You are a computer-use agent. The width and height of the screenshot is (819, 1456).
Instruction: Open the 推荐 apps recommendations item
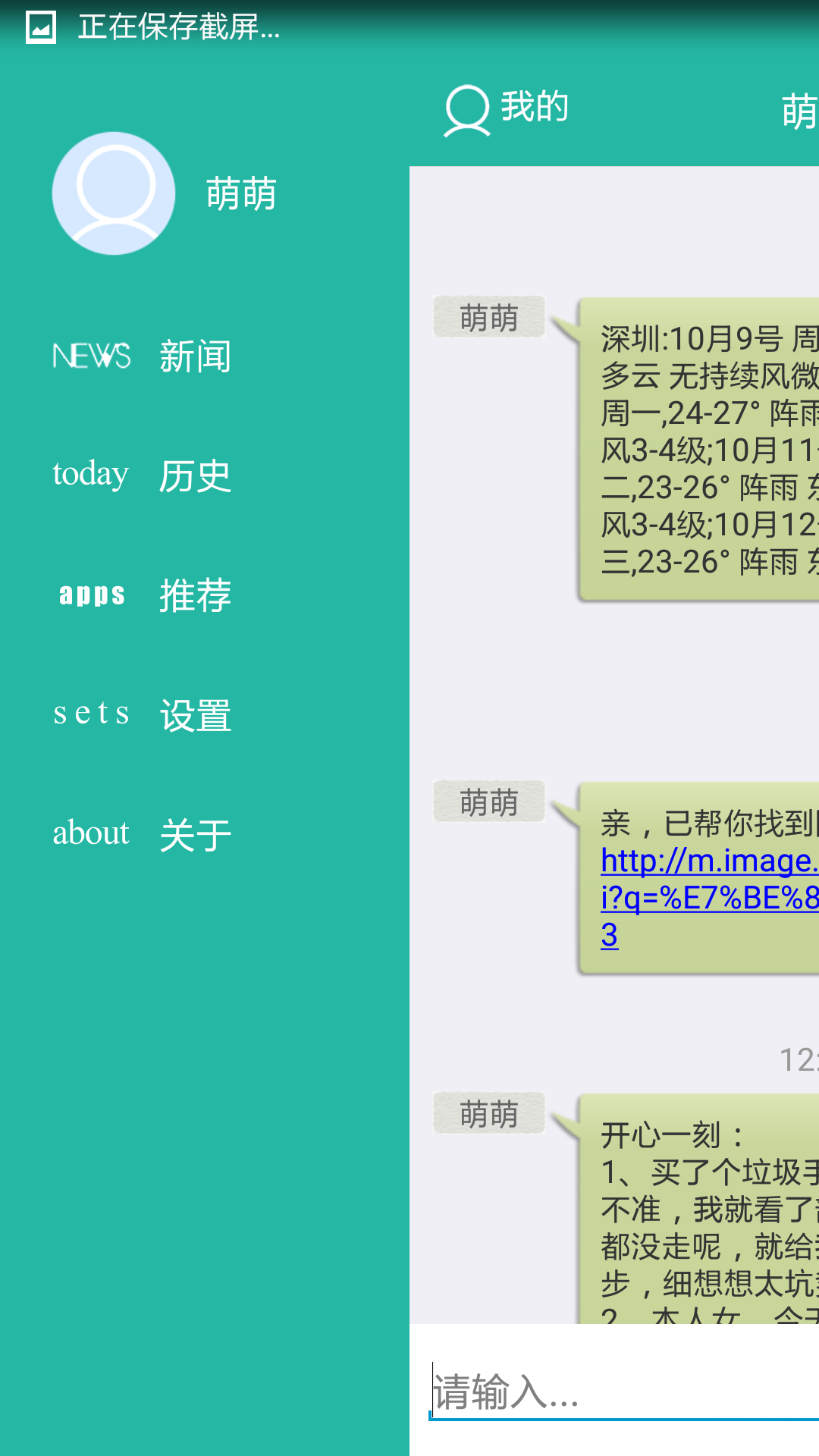143,595
